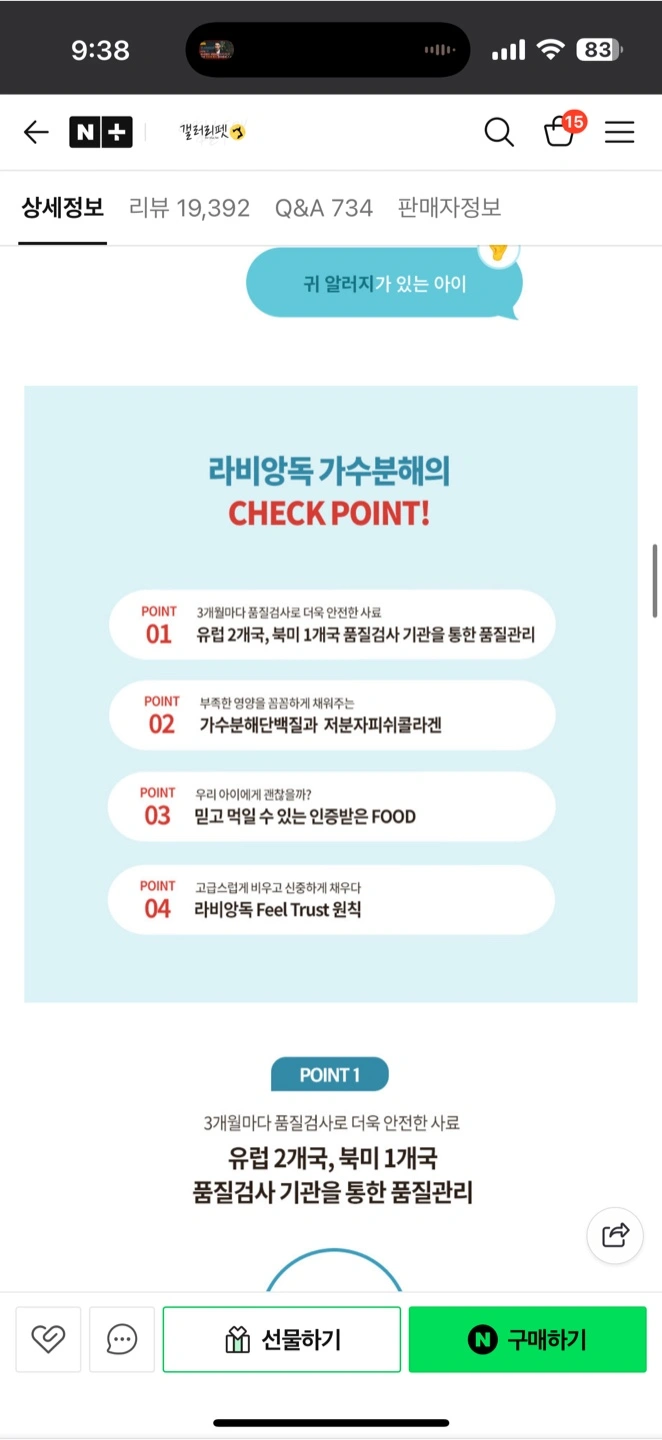The width and height of the screenshot is (662, 1440).
Task: Tap the 구매하기 buy button
Action: pos(527,1339)
